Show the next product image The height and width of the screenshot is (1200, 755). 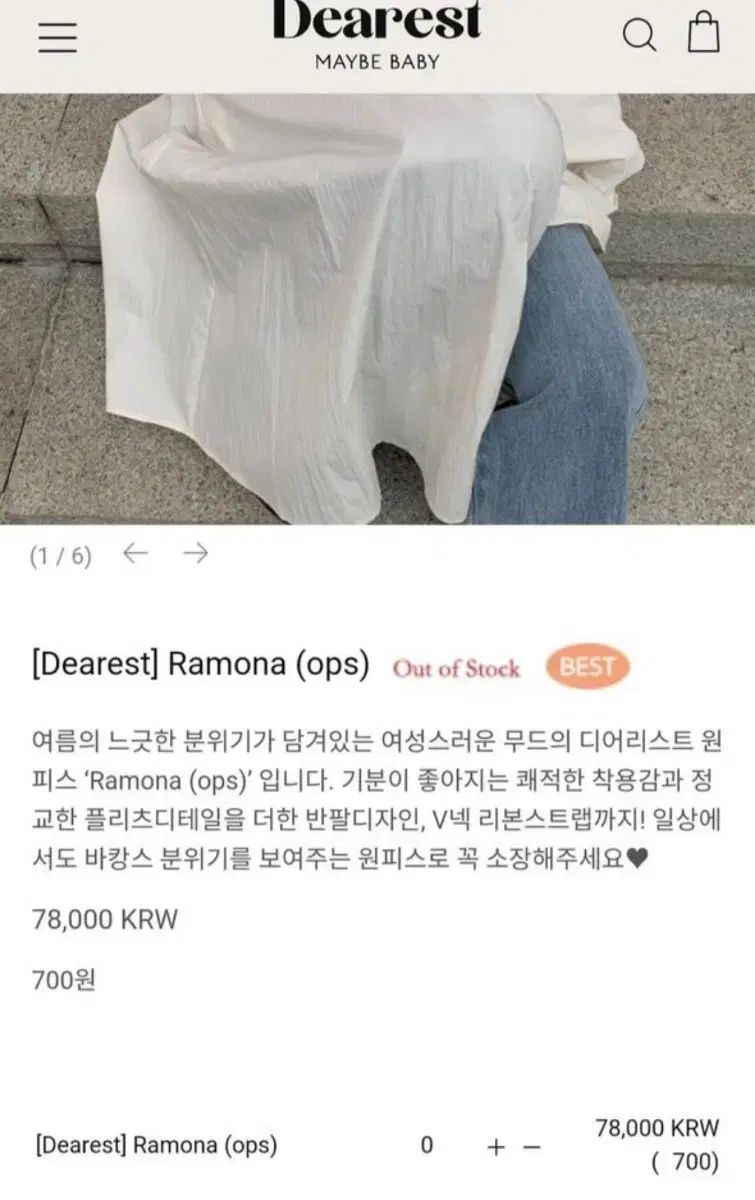point(195,554)
